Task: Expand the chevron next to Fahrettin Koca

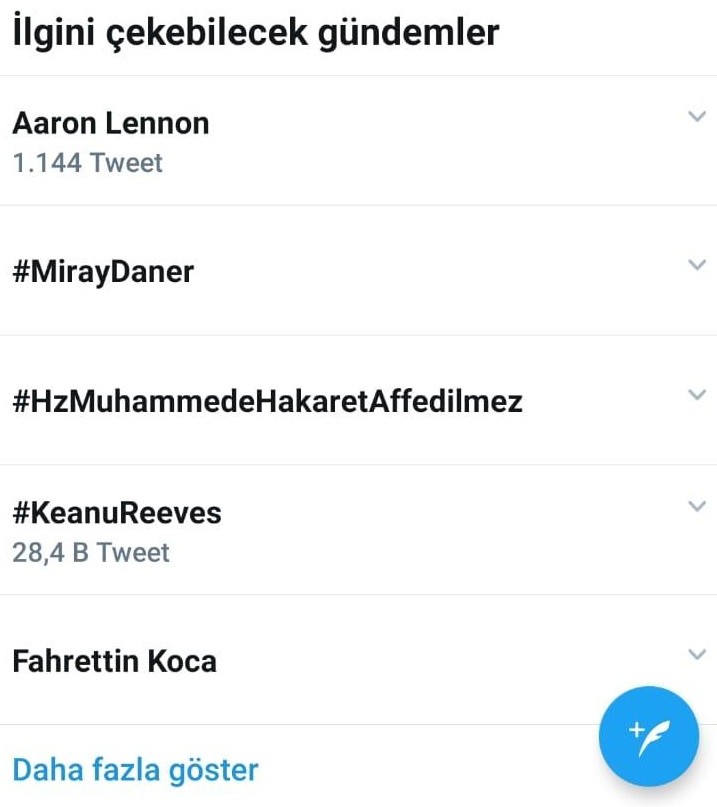Action: point(697,655)
